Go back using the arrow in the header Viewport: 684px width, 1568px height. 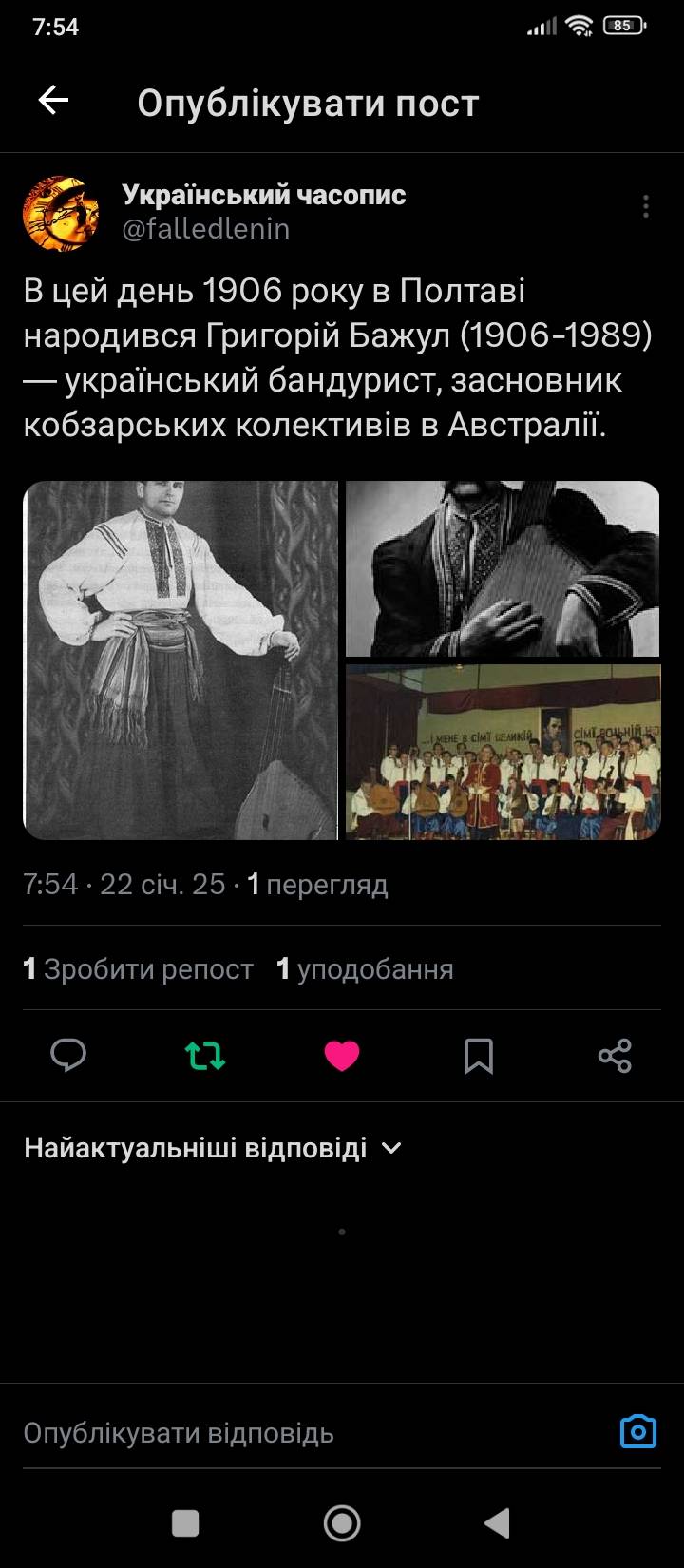53,101
